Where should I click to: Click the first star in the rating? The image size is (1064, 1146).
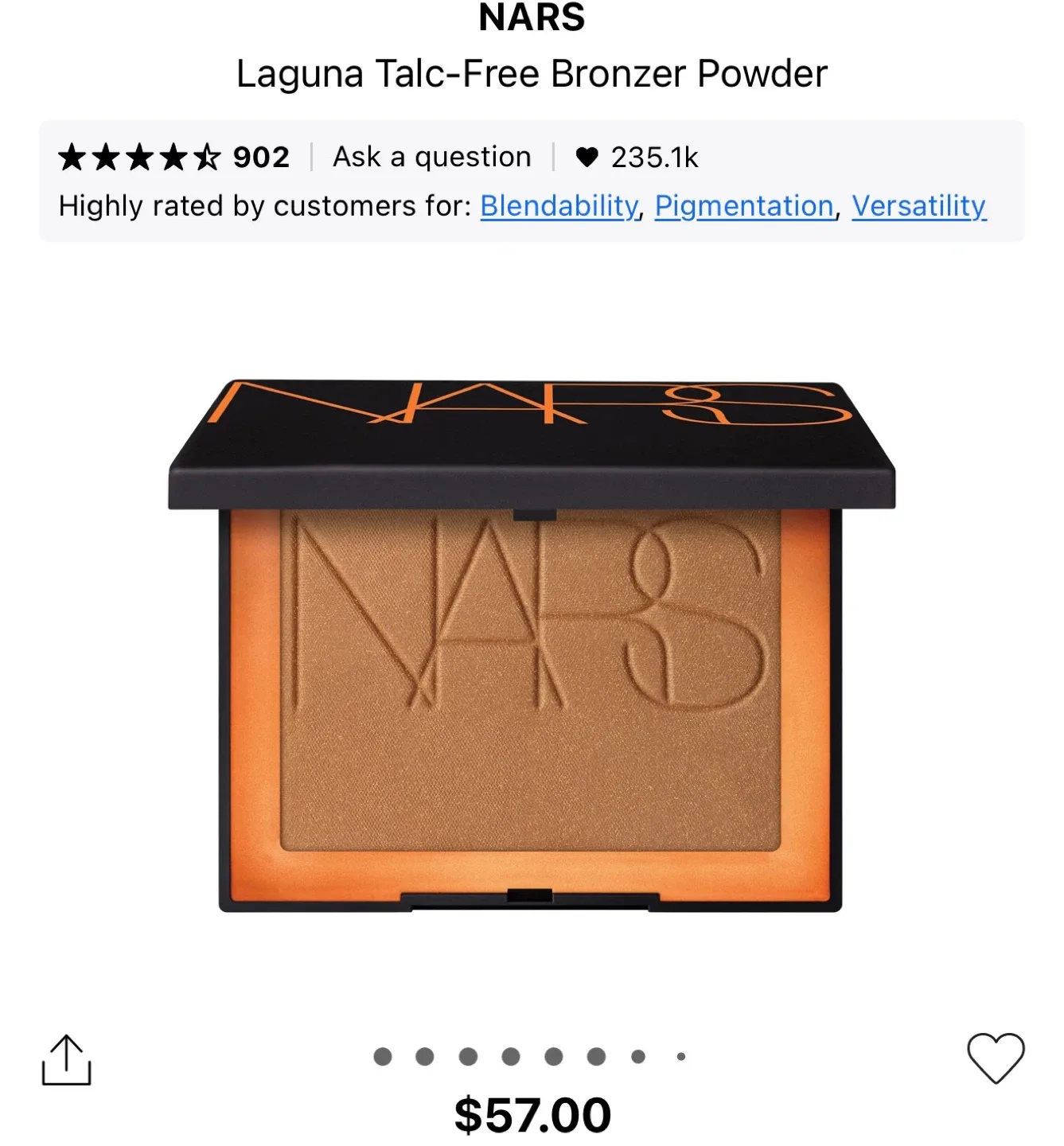[72, 157]
